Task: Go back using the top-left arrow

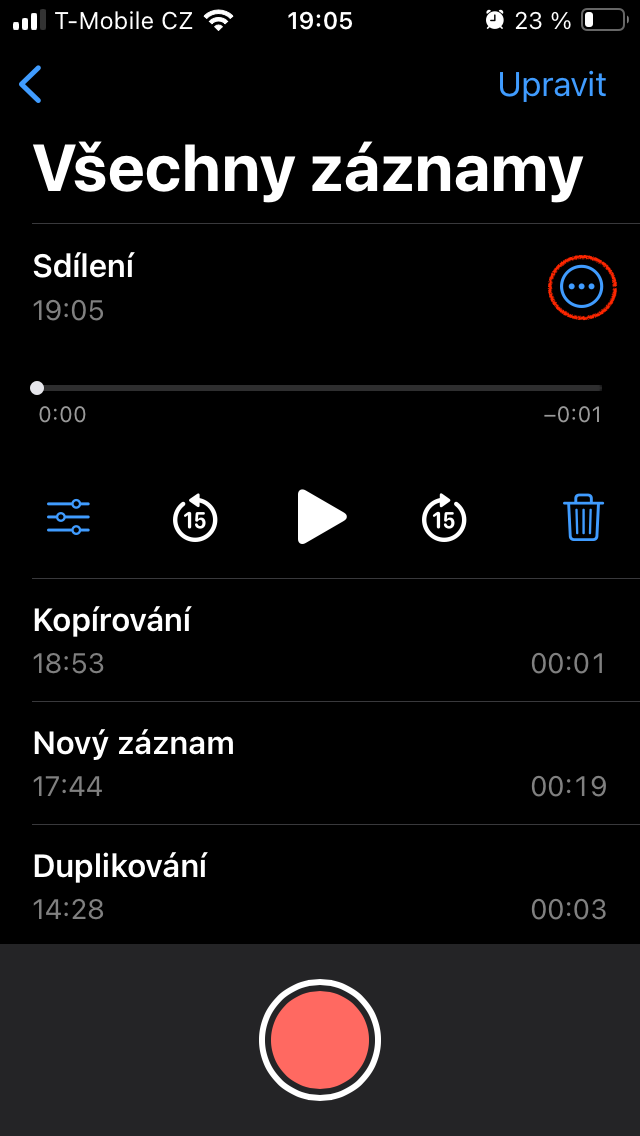Action: pos(31,85)
